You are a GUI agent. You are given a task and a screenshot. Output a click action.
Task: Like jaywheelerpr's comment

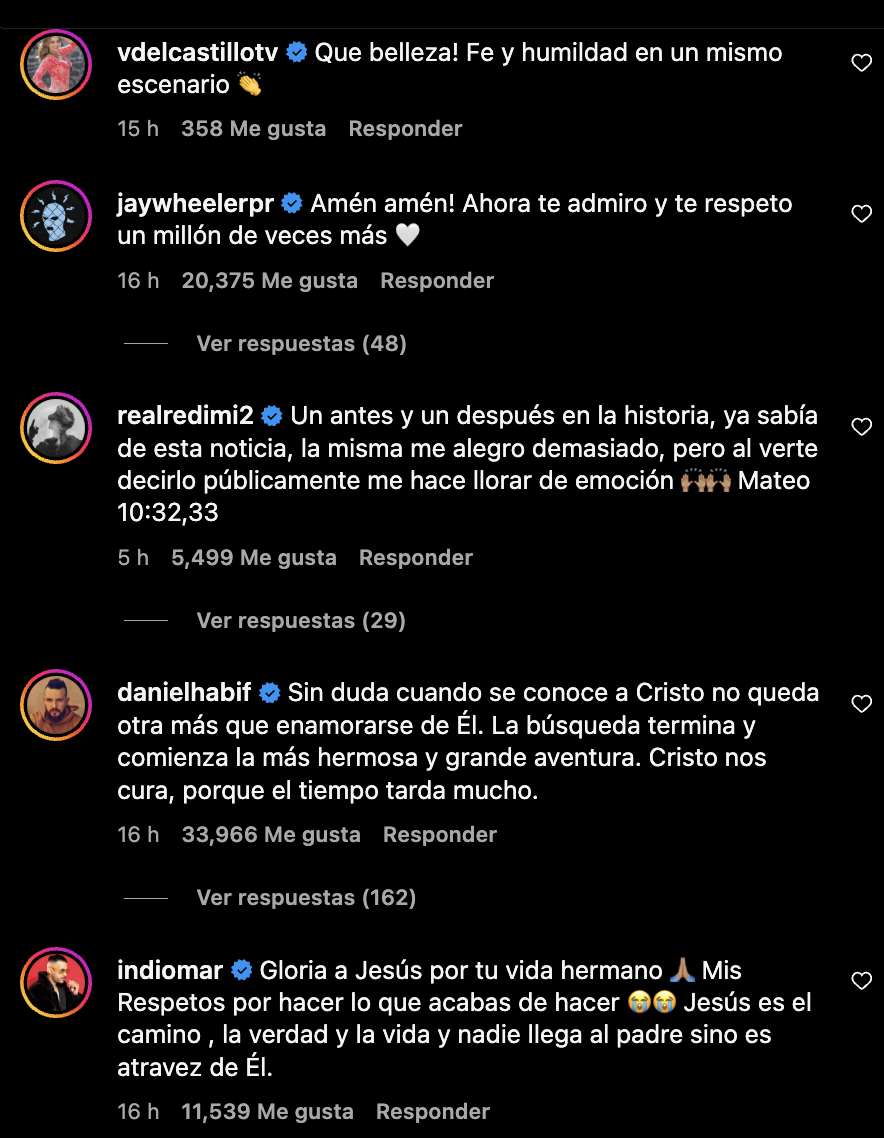[x=861, y=214]
